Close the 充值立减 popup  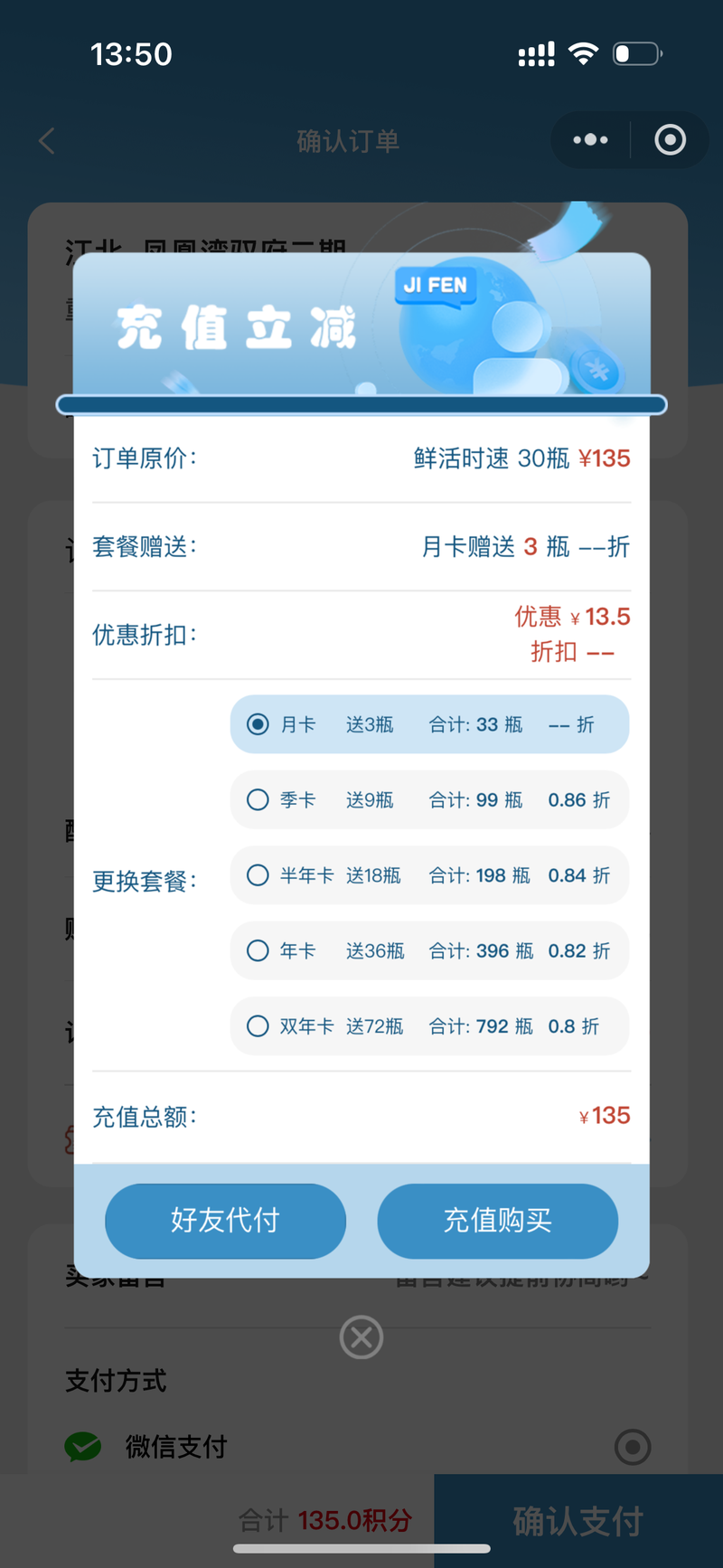tap(361, 1337)
